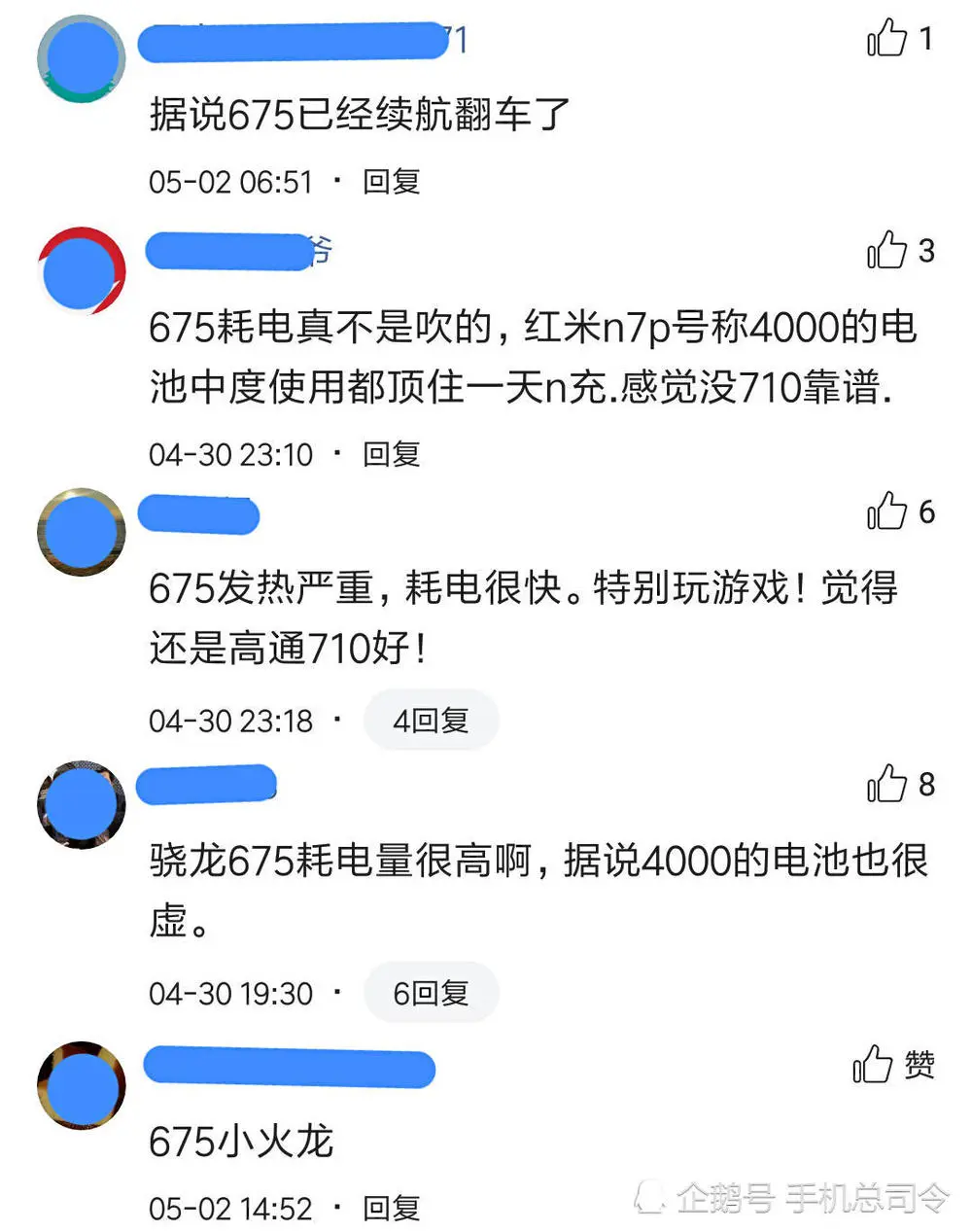
Task: Open the 4回复 replies thread
Action: click(431, 721)
